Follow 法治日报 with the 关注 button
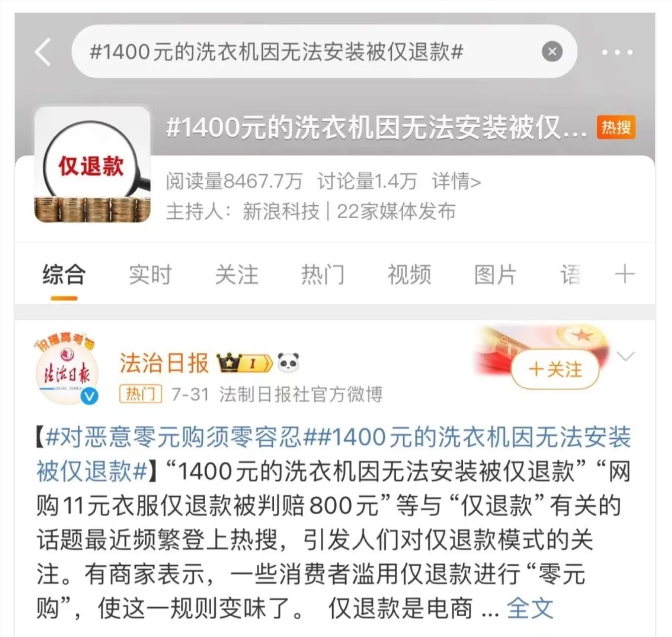The image size is (672, 637). pos(555,369)
